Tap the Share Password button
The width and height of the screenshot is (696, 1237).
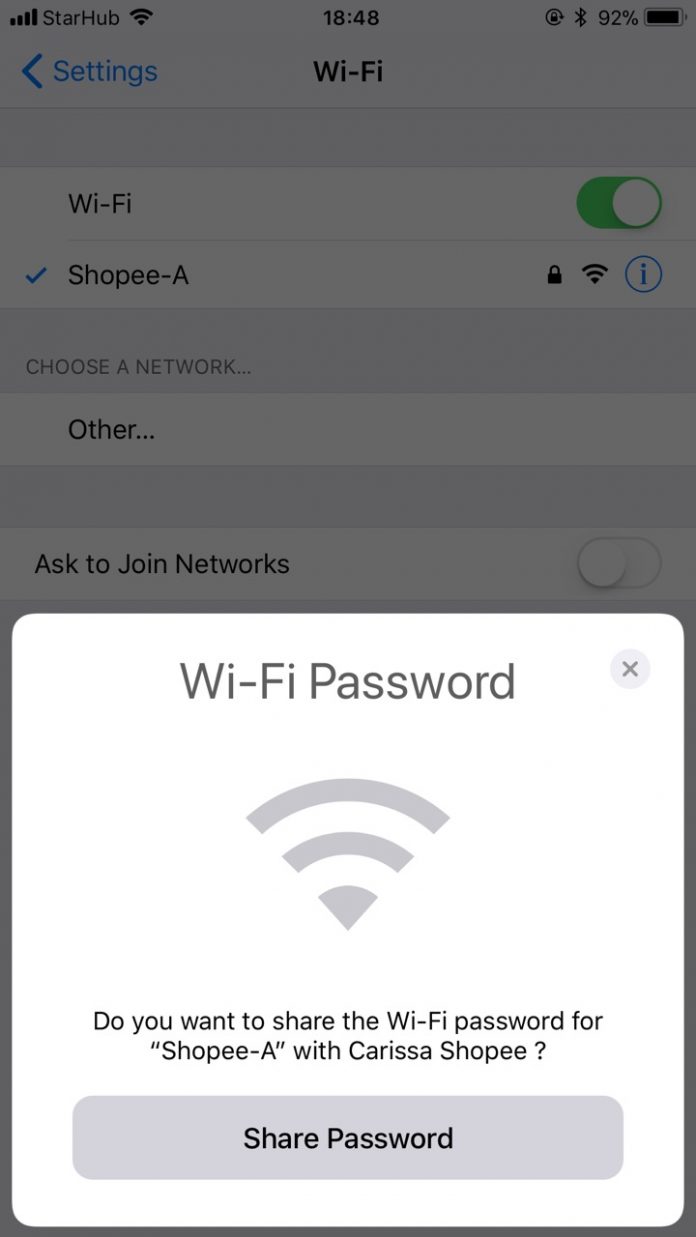(x=347, y=1138)
